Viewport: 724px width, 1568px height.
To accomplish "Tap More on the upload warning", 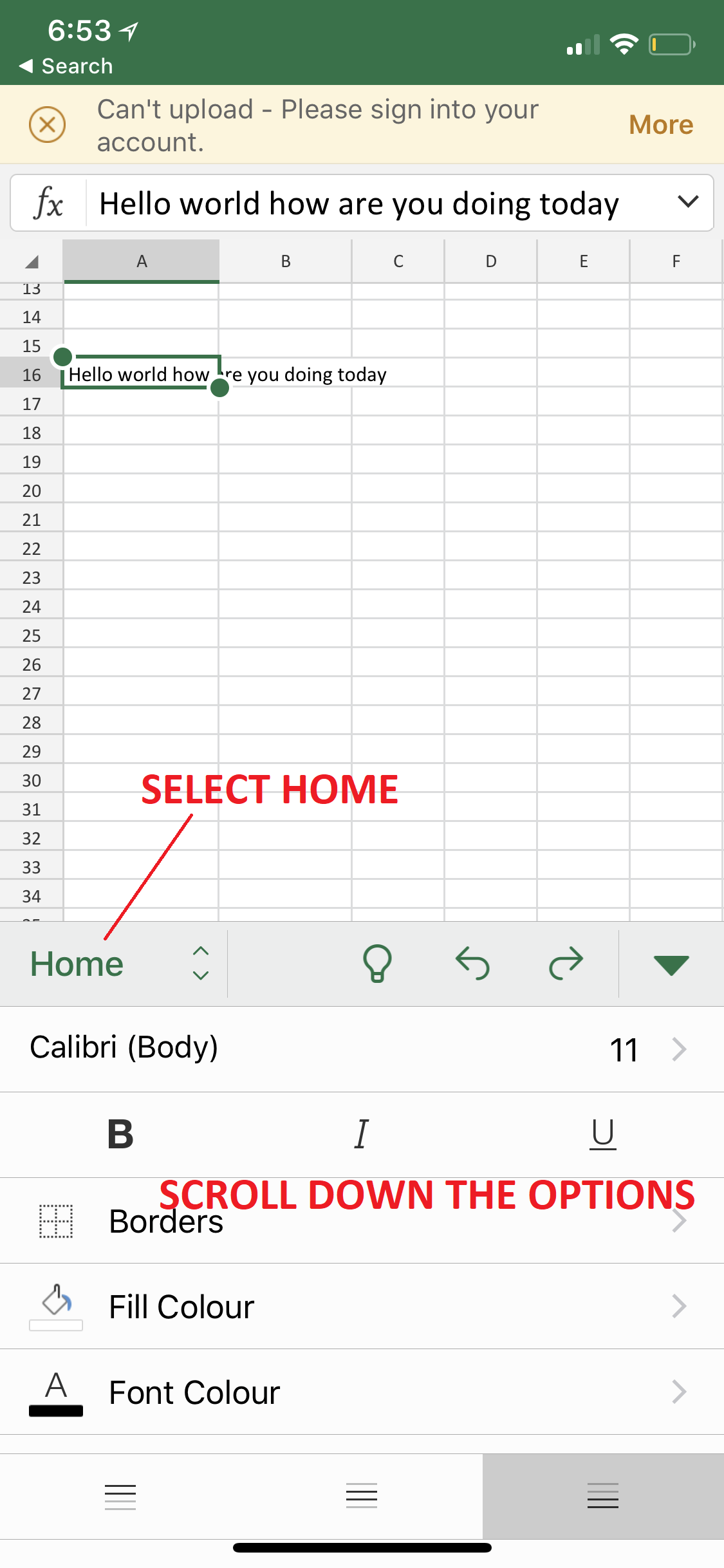I will (661, 124).
